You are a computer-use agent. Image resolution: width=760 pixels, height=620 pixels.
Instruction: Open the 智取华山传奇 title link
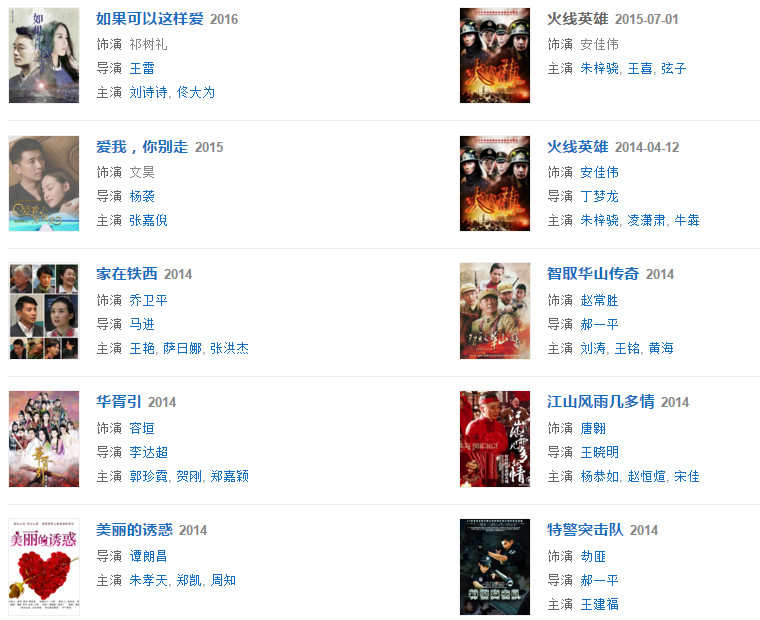[592, 274]
